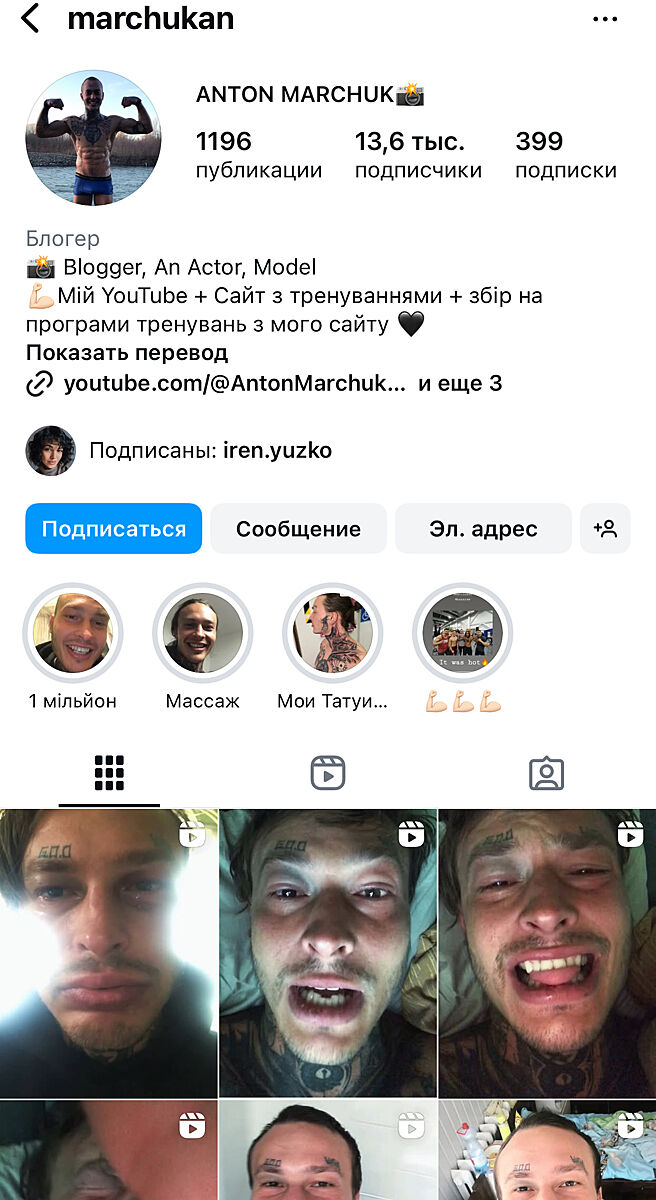Open the flexed-arms emoji highlight
Screen dimensions: 656x1200
click(x=462, y=633)
